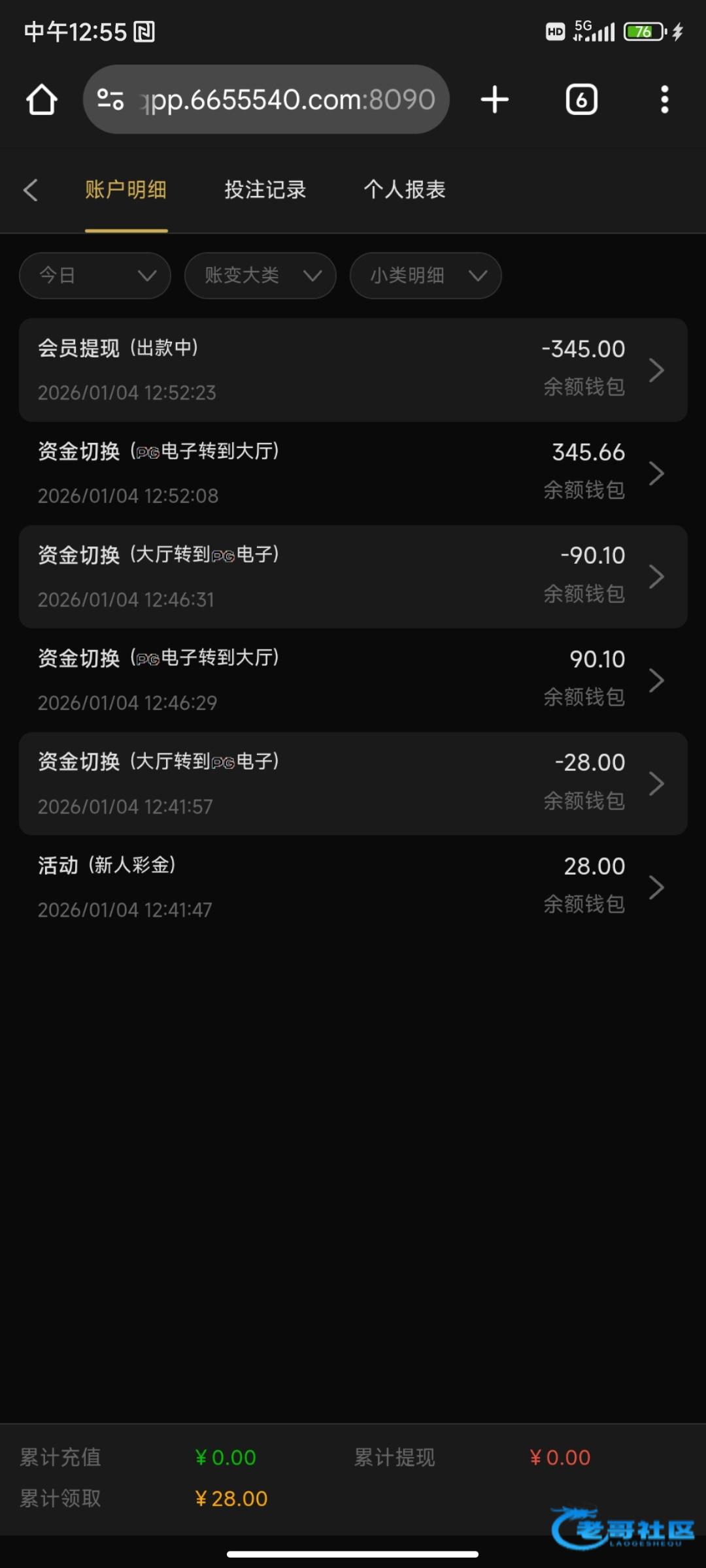Open the 345.66 资金切换 record
Image resolution: width=706 pixels, height=1568 pixels.
(353, 473)
